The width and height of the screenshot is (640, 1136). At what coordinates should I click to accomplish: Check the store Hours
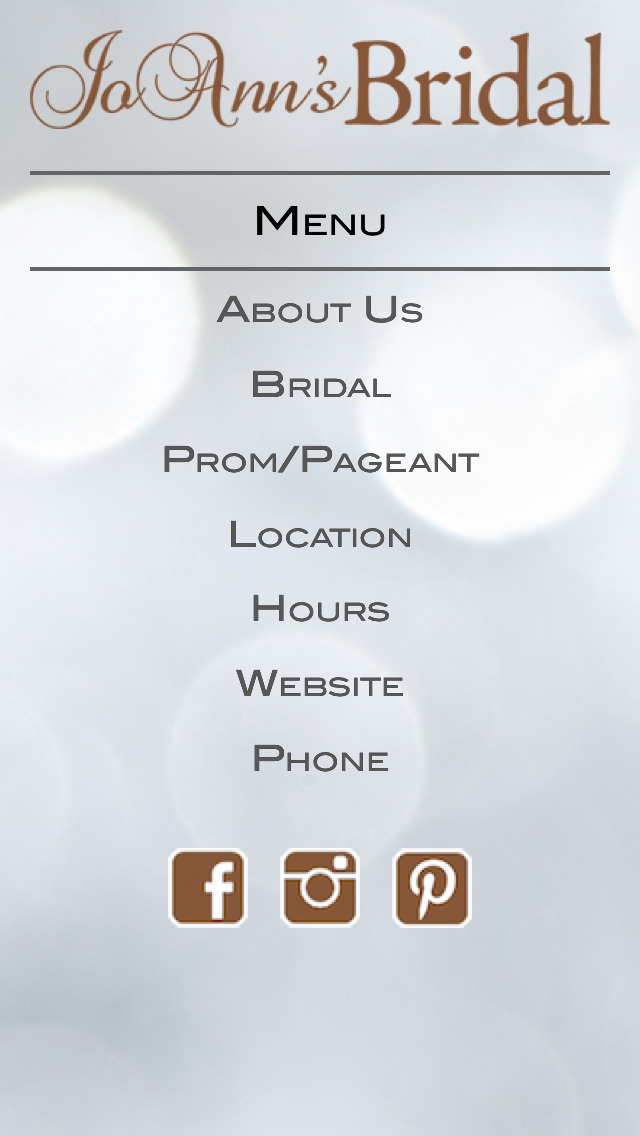pos(320,609)
